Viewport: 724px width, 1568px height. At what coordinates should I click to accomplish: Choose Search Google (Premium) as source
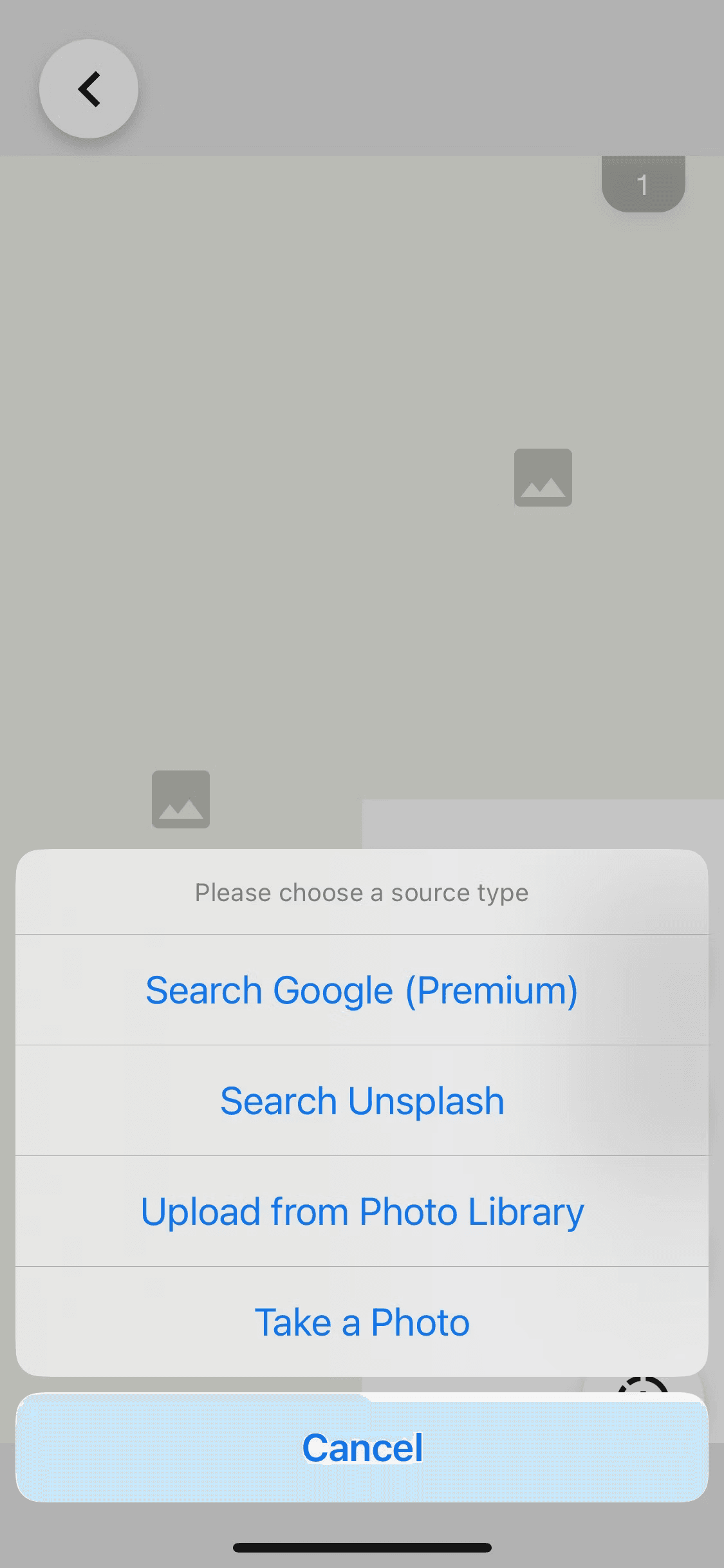(362, 990)
